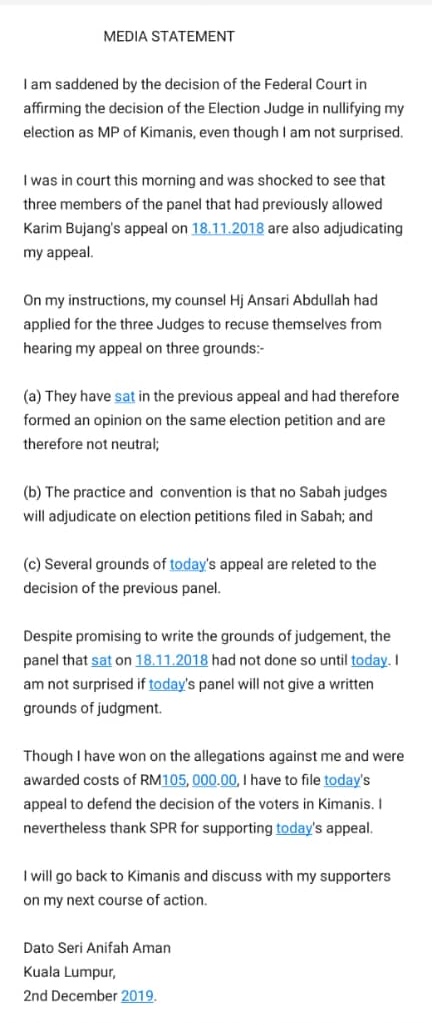The image size is (432, 1025).
Task: Open the 18.11.2018 link after Karim Bujang's appeal
Action: point(227,229)
